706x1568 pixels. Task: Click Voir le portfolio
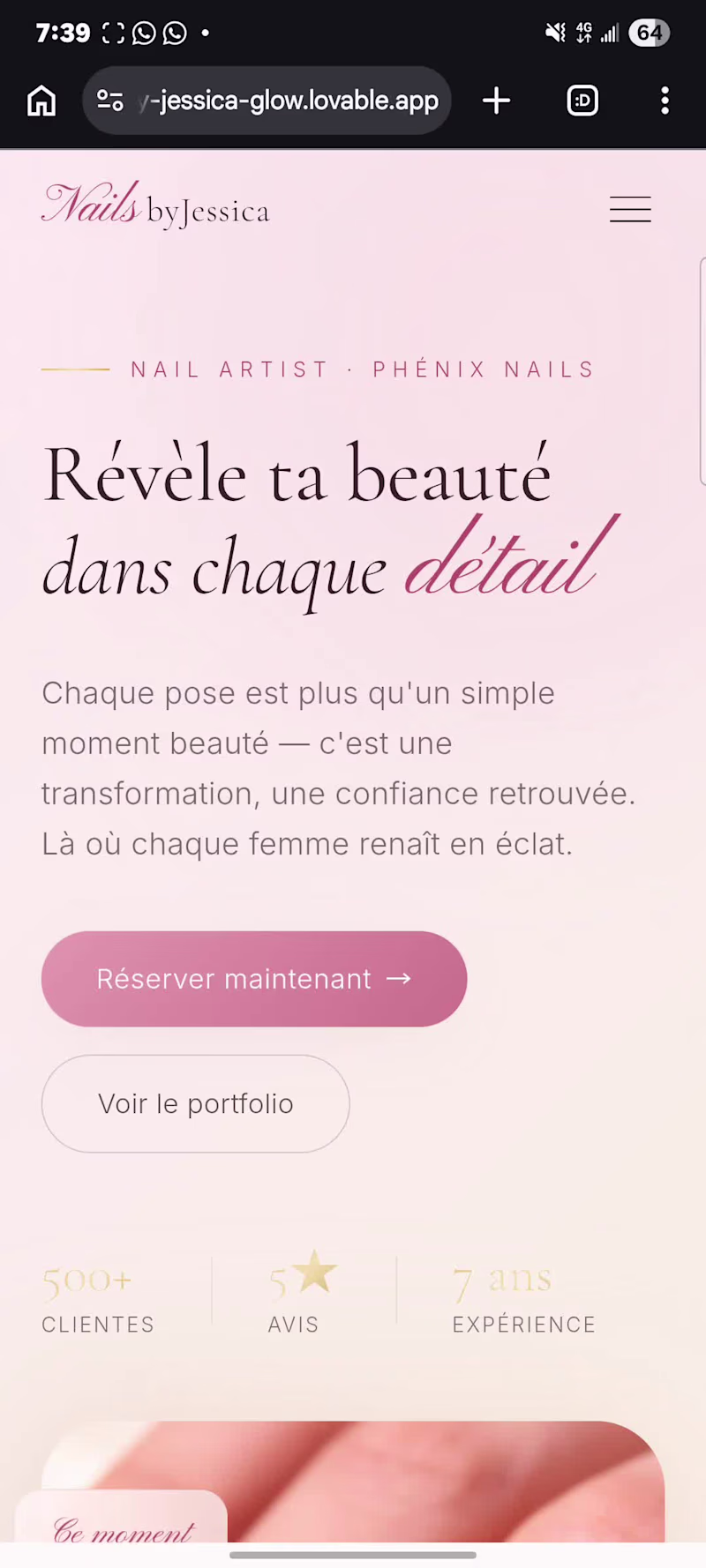click(195, 1103)
